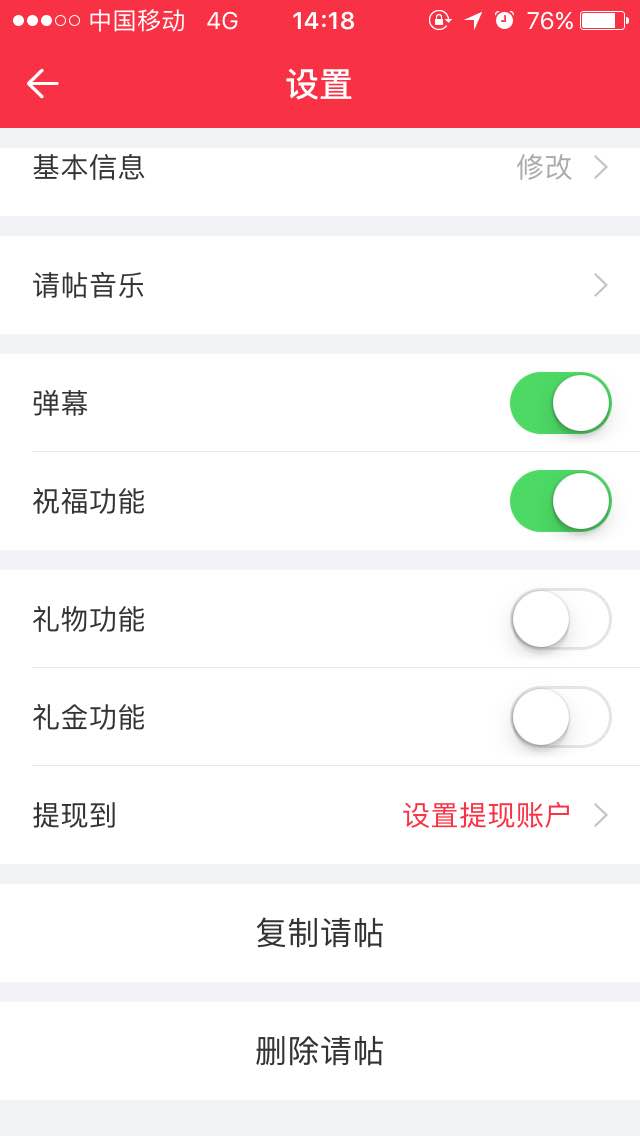The height and width of the screenshot is (1136, 640).
Task: Open the 请帖音乐 settings row
Action: [320, 285]
